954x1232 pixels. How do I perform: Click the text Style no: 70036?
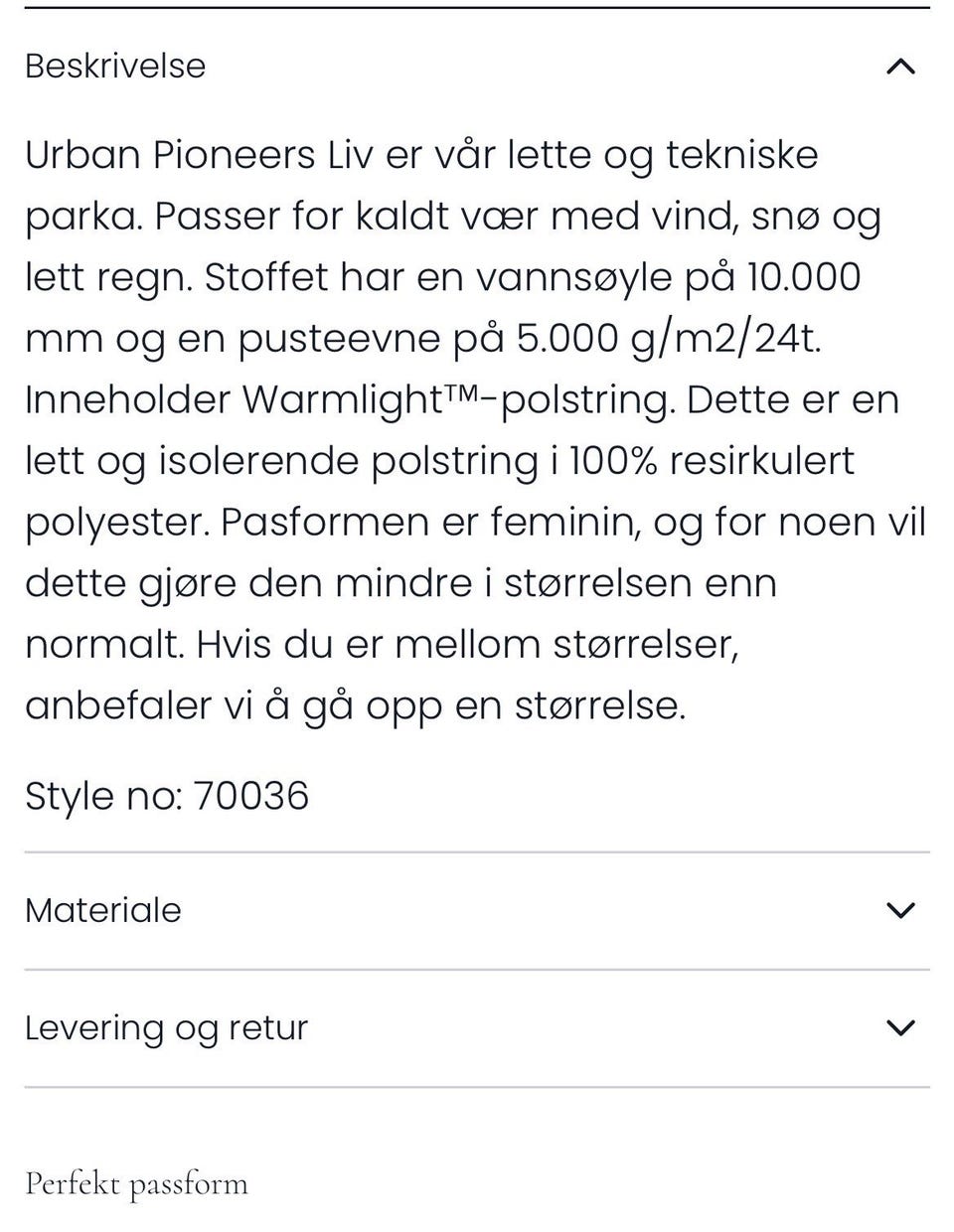167,795
